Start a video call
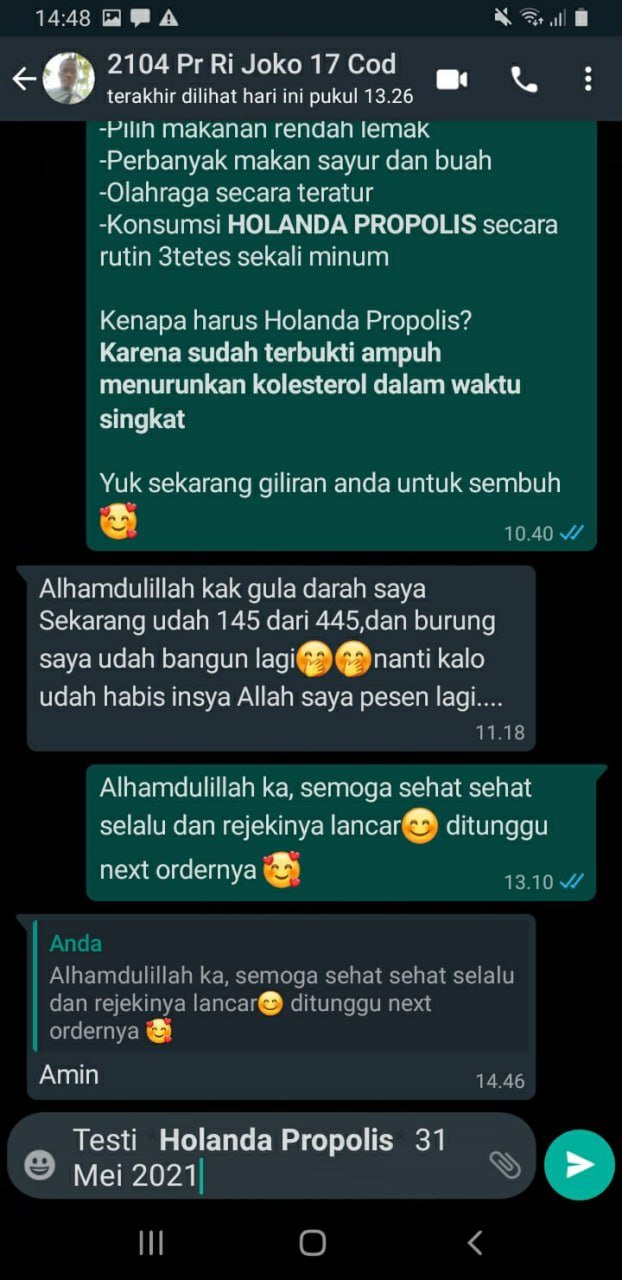Viewport: 622px width, 1280px height. pos(452,79)
